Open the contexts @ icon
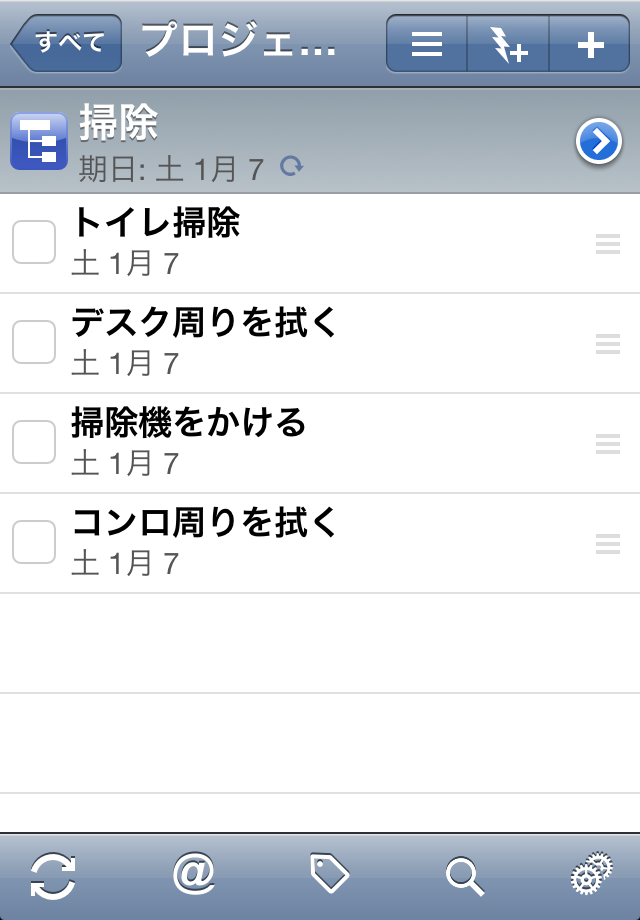The height and width of the screenshot is (920, 640). pos(194,876)
